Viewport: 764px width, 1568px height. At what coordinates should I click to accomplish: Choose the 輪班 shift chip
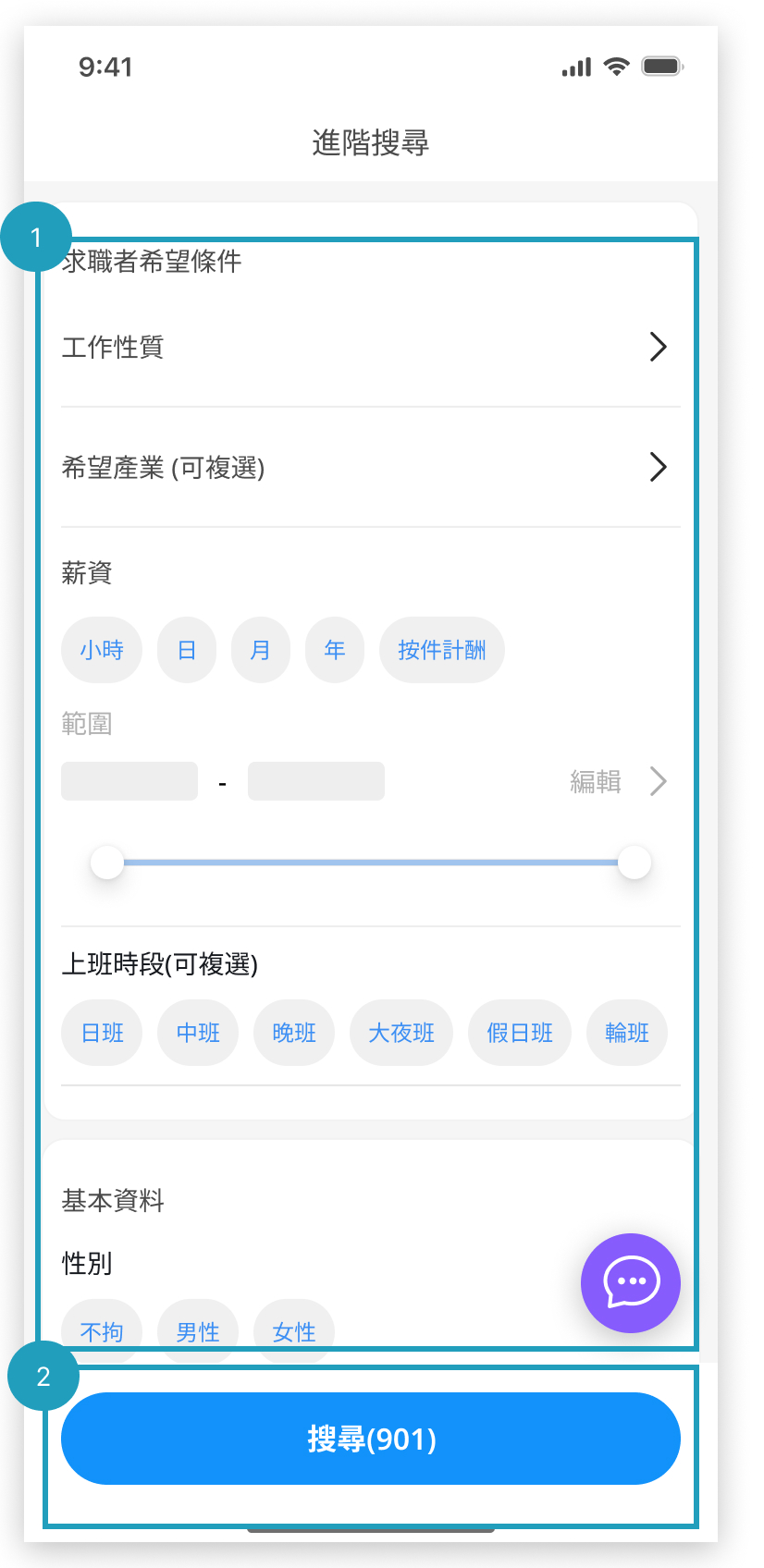point(627,1033)
